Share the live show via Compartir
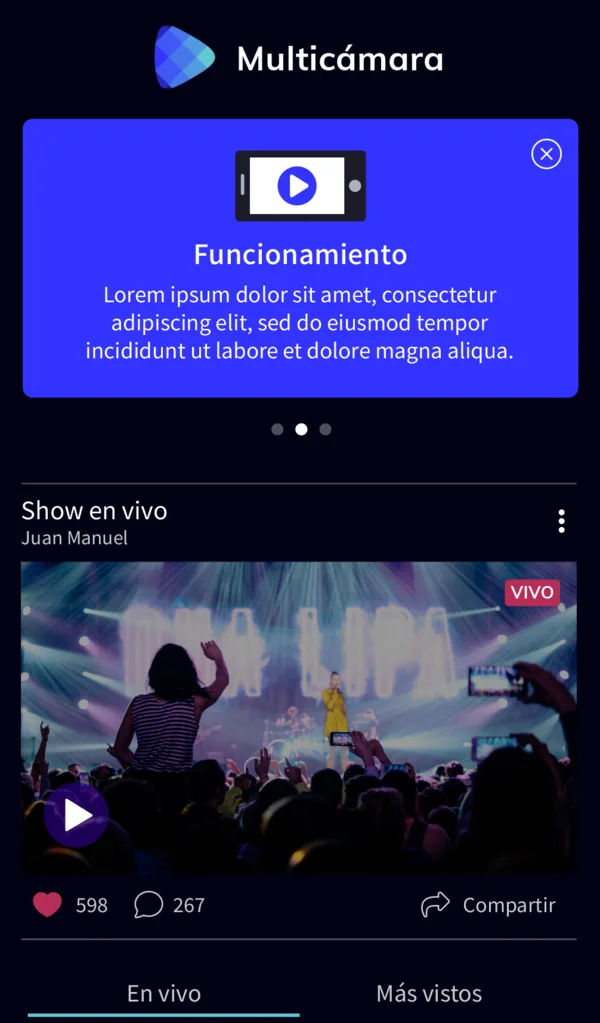This screenshot has height=1023, width=600. (488, 905)
